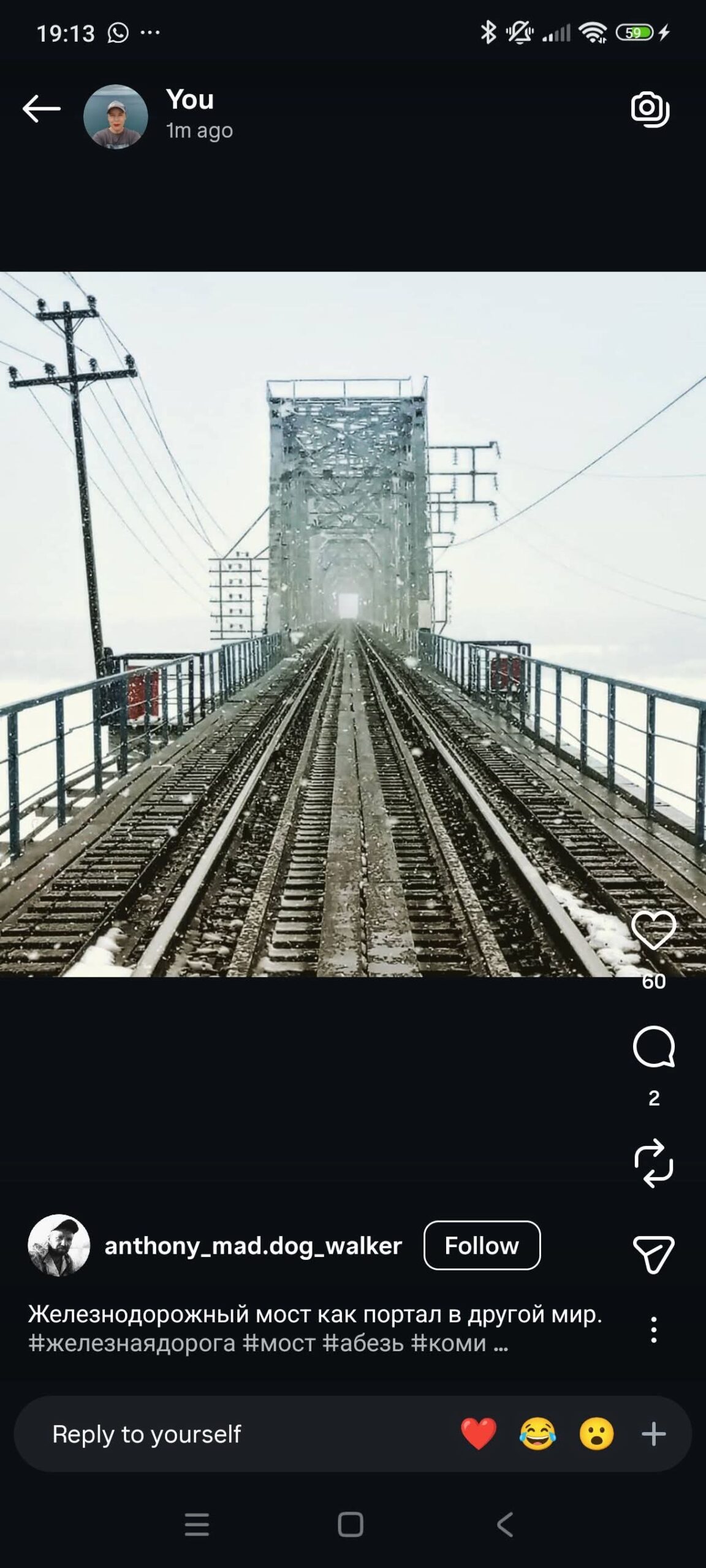706x1568 pixels.
Task: React with the red heart emoji
Action: click(x=479, y=1434)
